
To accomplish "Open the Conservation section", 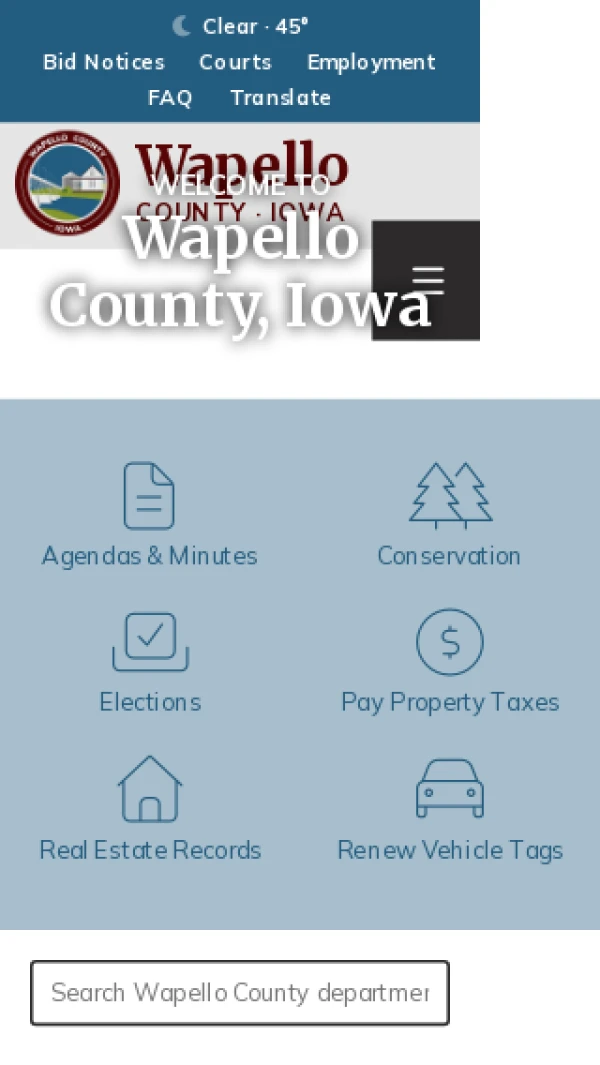I will tap(449, 515).
